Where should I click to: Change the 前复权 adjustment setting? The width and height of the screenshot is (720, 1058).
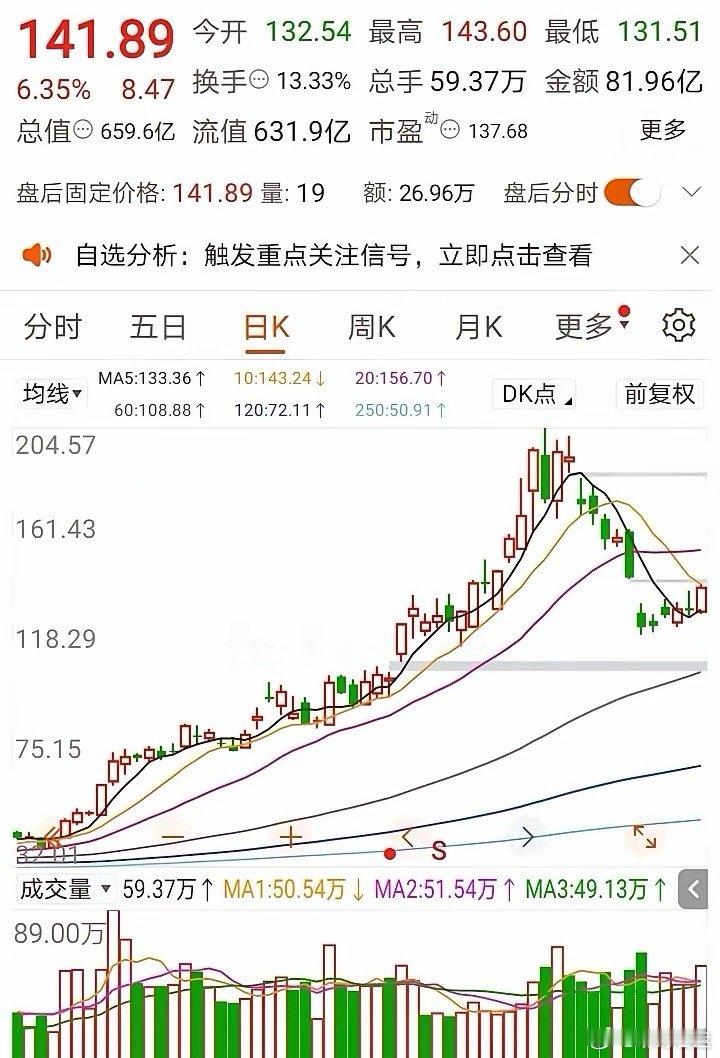pyautogui.click(x=659, y=394)
